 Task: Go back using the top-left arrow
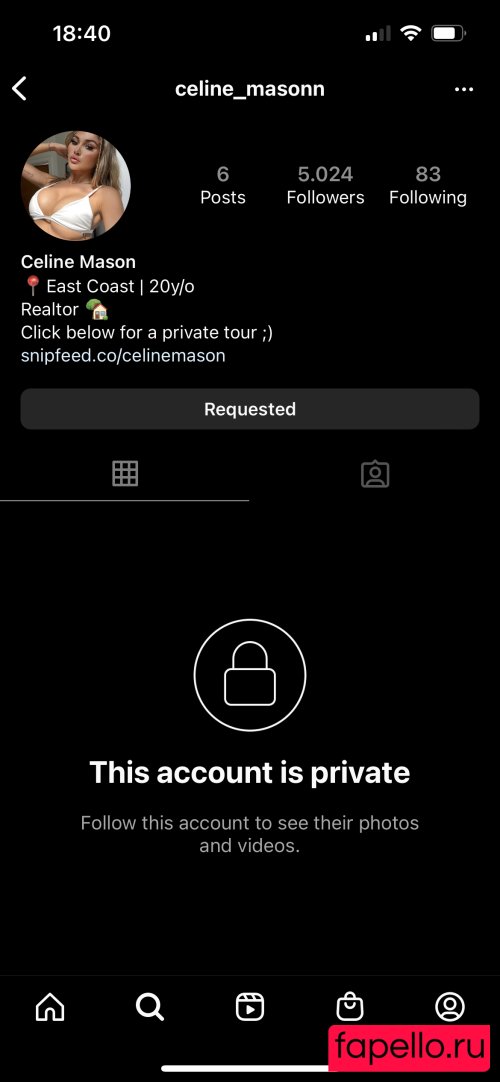point(20,89)
